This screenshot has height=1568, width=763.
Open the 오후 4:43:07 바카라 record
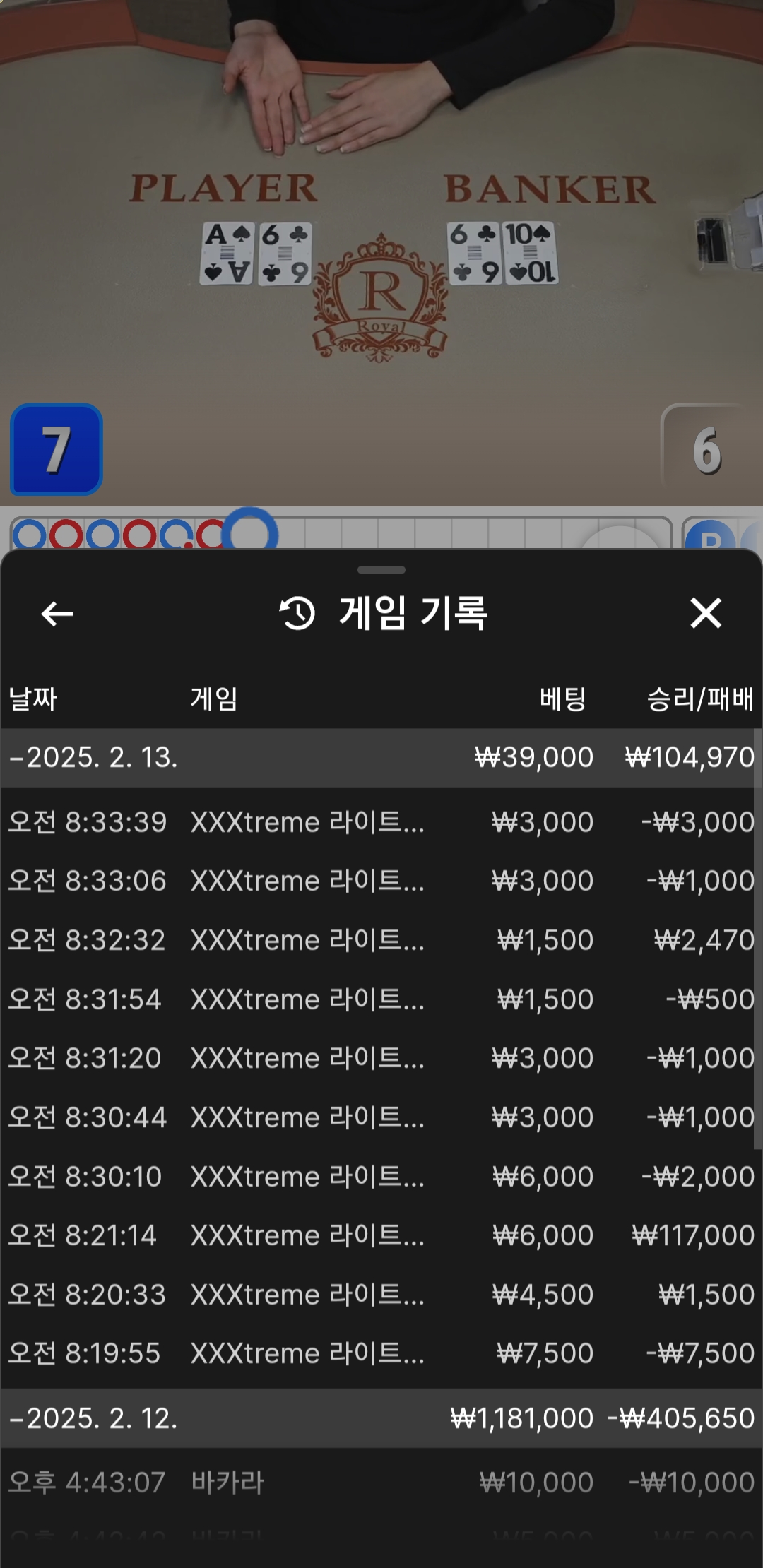point(380,1483)
